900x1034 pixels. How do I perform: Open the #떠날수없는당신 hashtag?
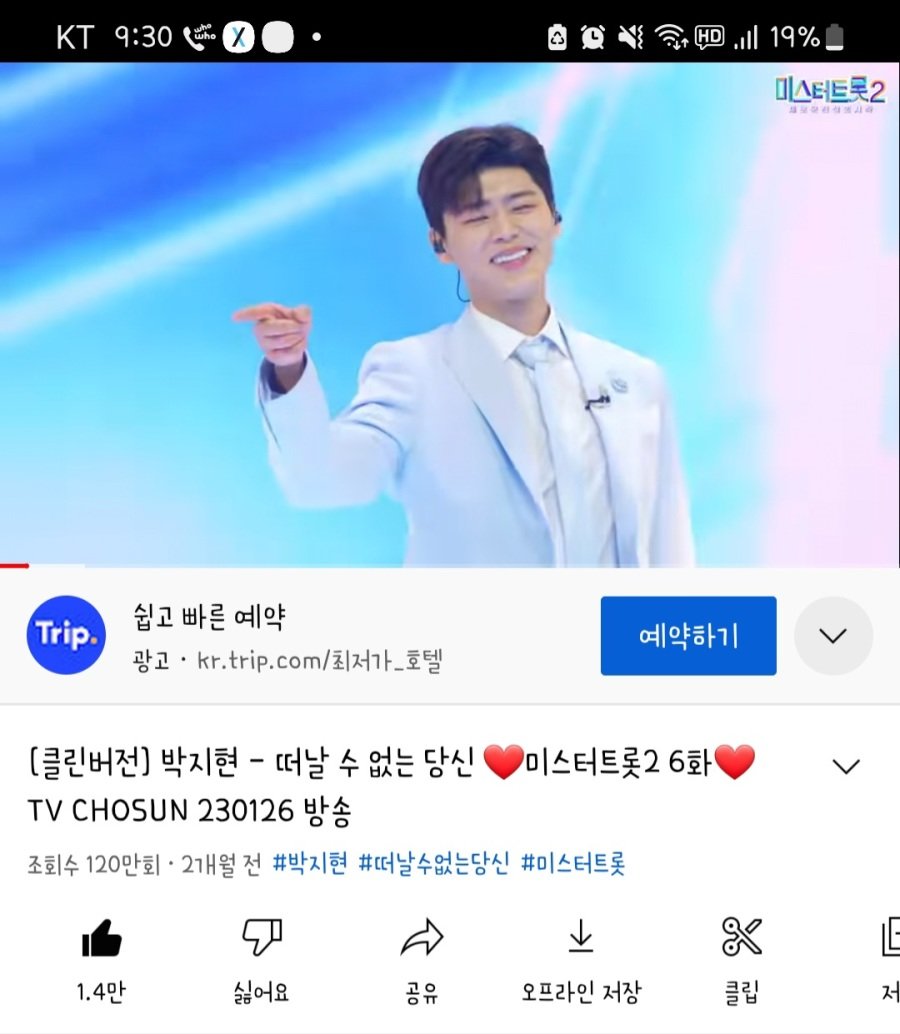pyautogui.click(x=434, y=864)
